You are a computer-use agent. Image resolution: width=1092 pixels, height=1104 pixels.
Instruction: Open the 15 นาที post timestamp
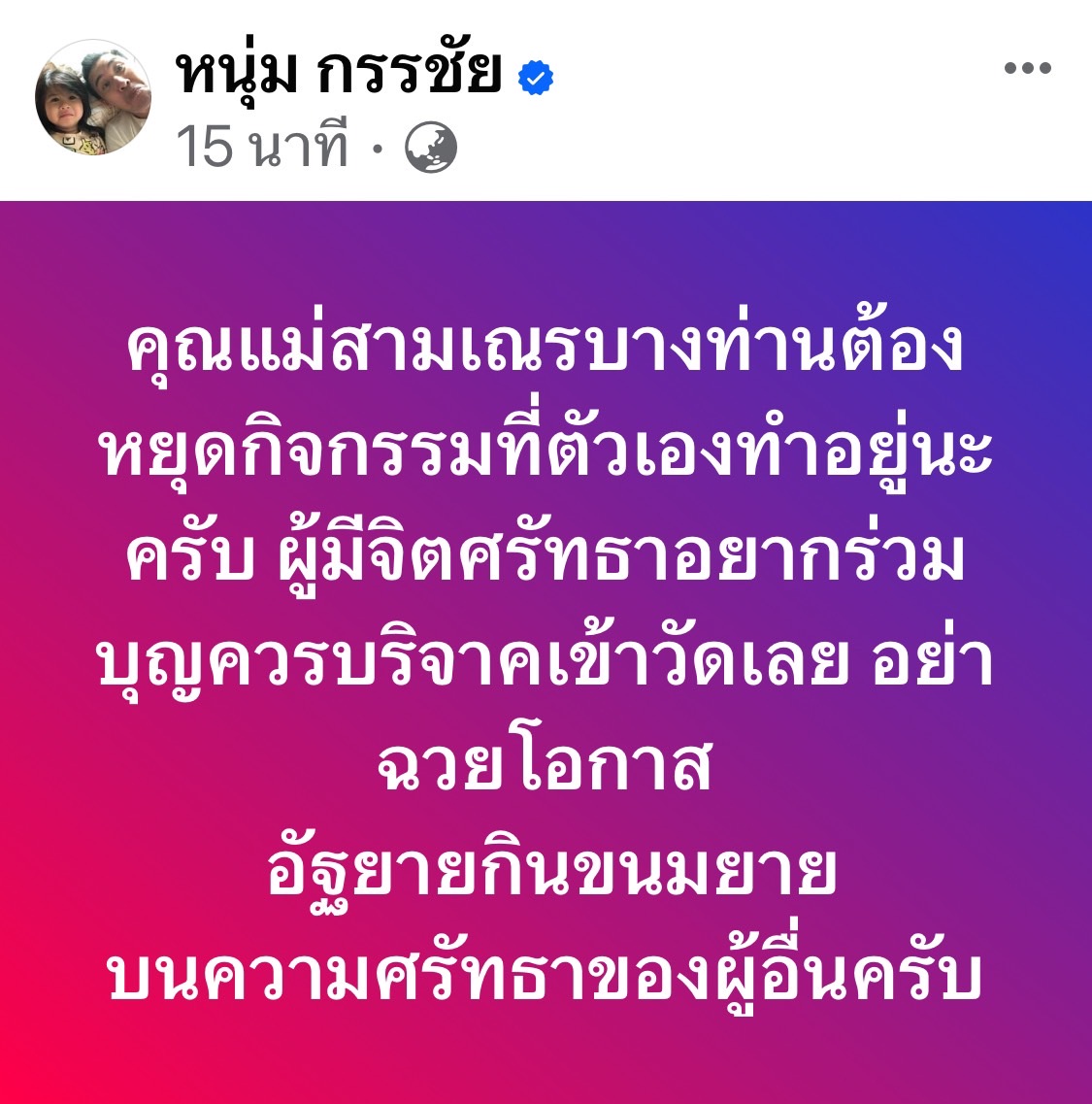[x=262, y=148]
